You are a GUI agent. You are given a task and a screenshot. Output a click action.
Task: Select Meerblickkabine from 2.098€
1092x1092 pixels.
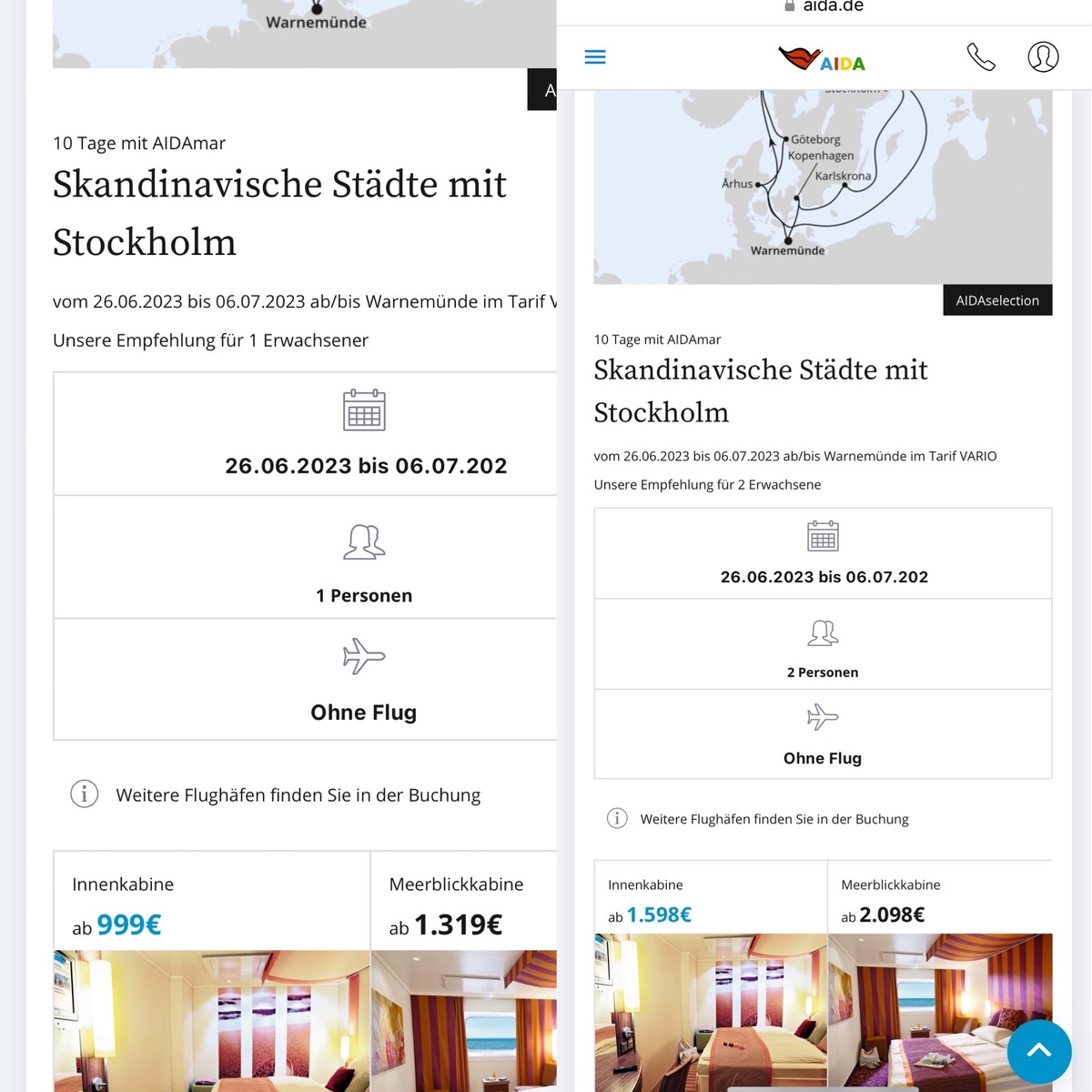[x=940, y=976]
